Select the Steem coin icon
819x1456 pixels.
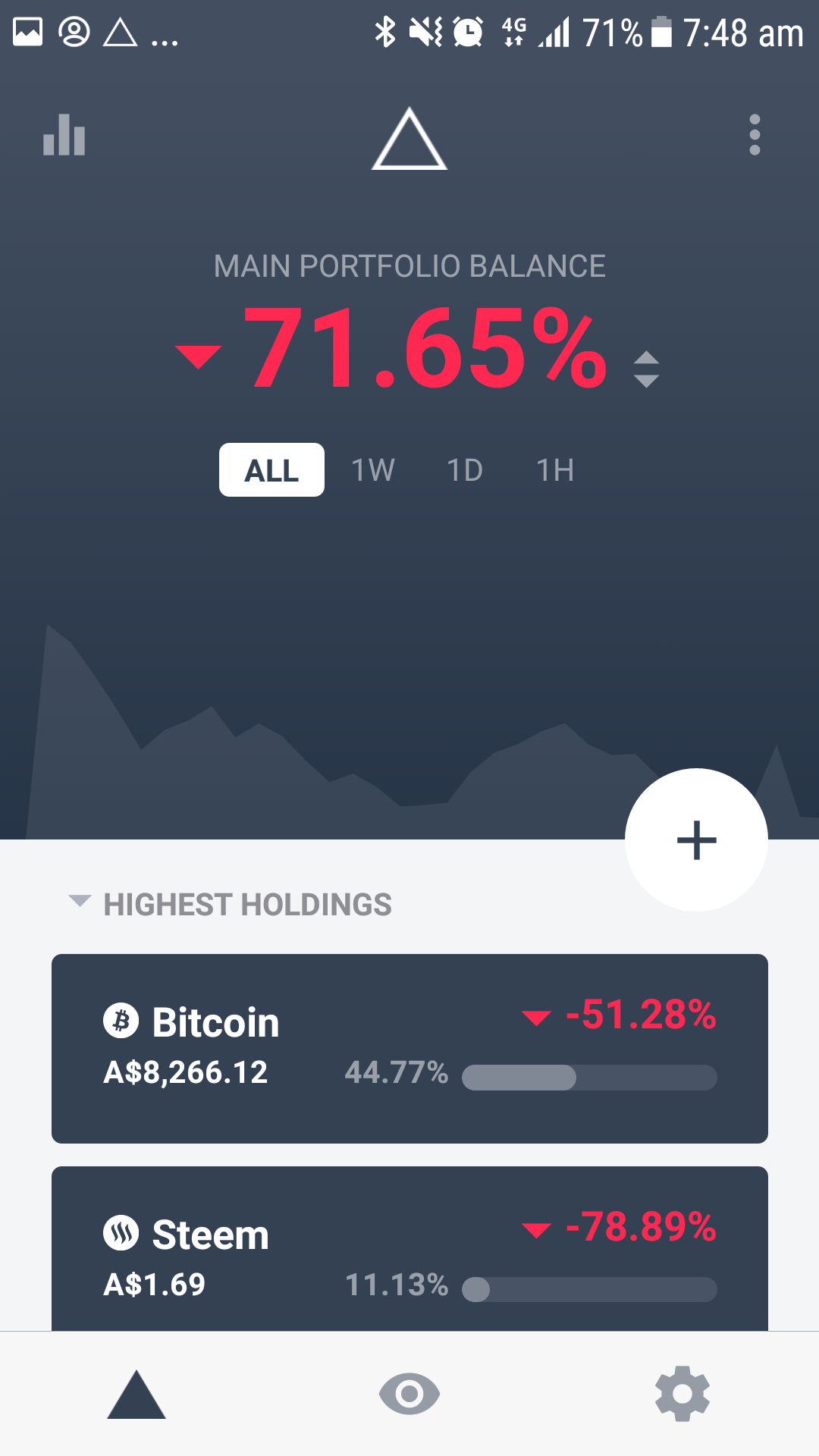121,1233
